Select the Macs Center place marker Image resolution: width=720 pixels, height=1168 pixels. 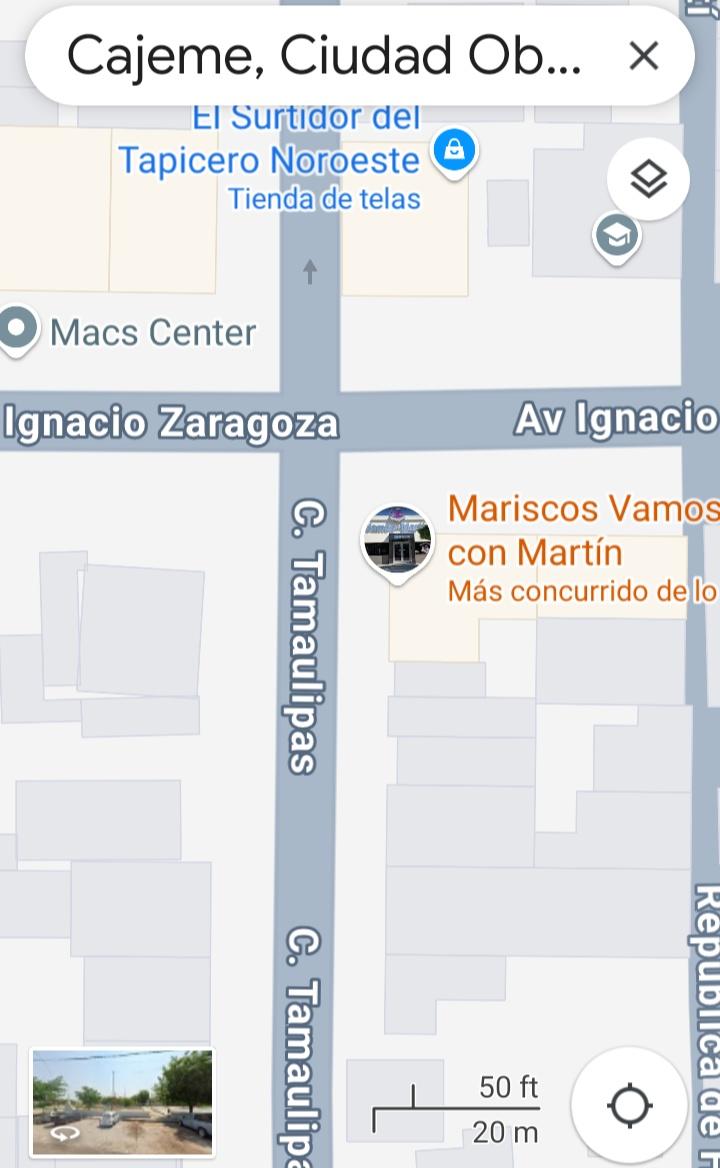click(x=18, y=329)
